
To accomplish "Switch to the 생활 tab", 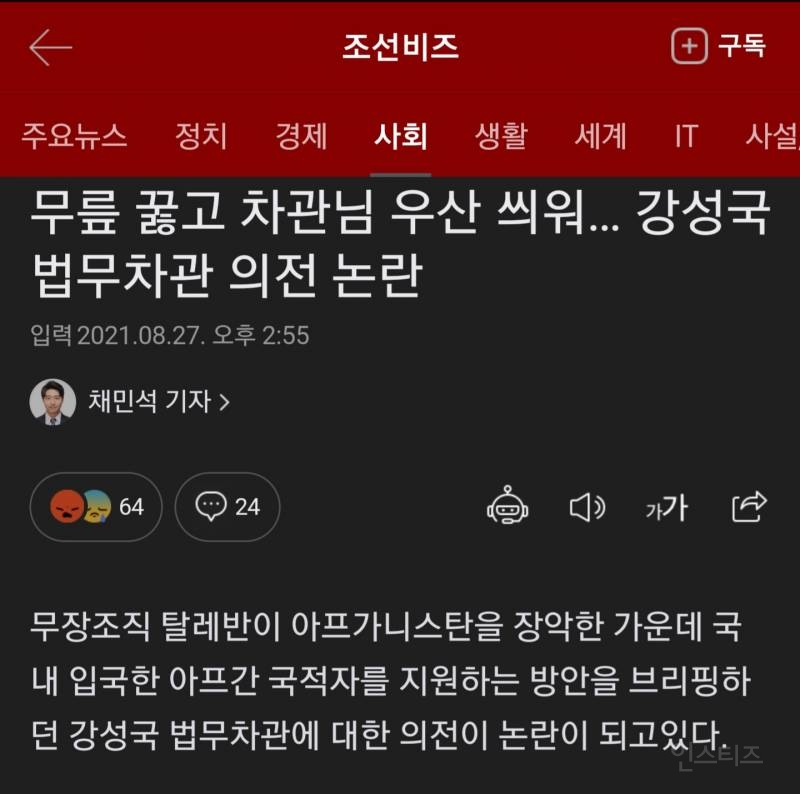I will [501, 136].
